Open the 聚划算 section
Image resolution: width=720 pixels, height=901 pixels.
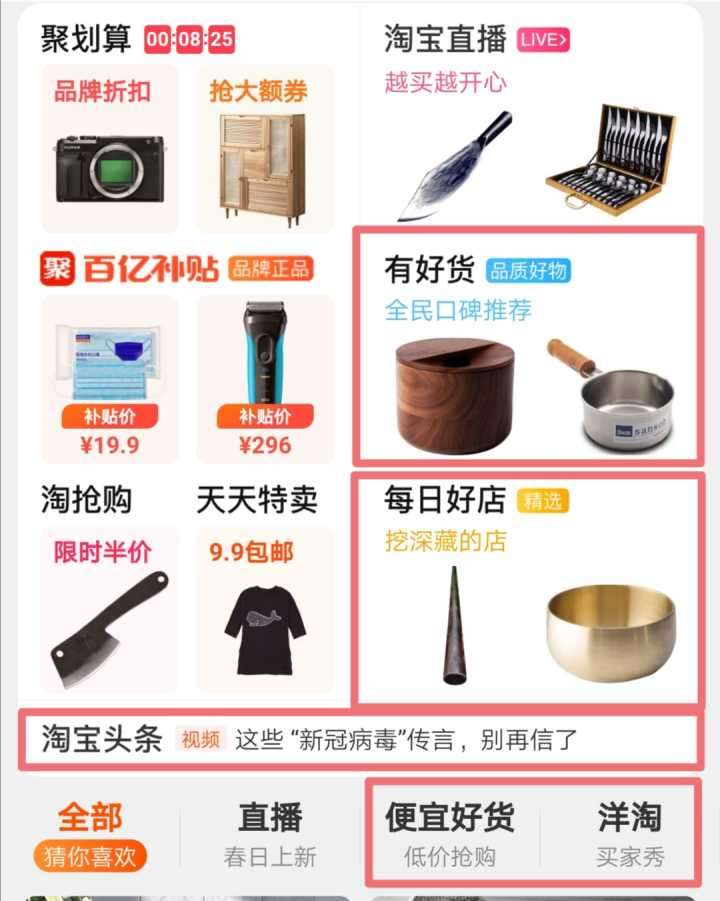pos(86,39)
